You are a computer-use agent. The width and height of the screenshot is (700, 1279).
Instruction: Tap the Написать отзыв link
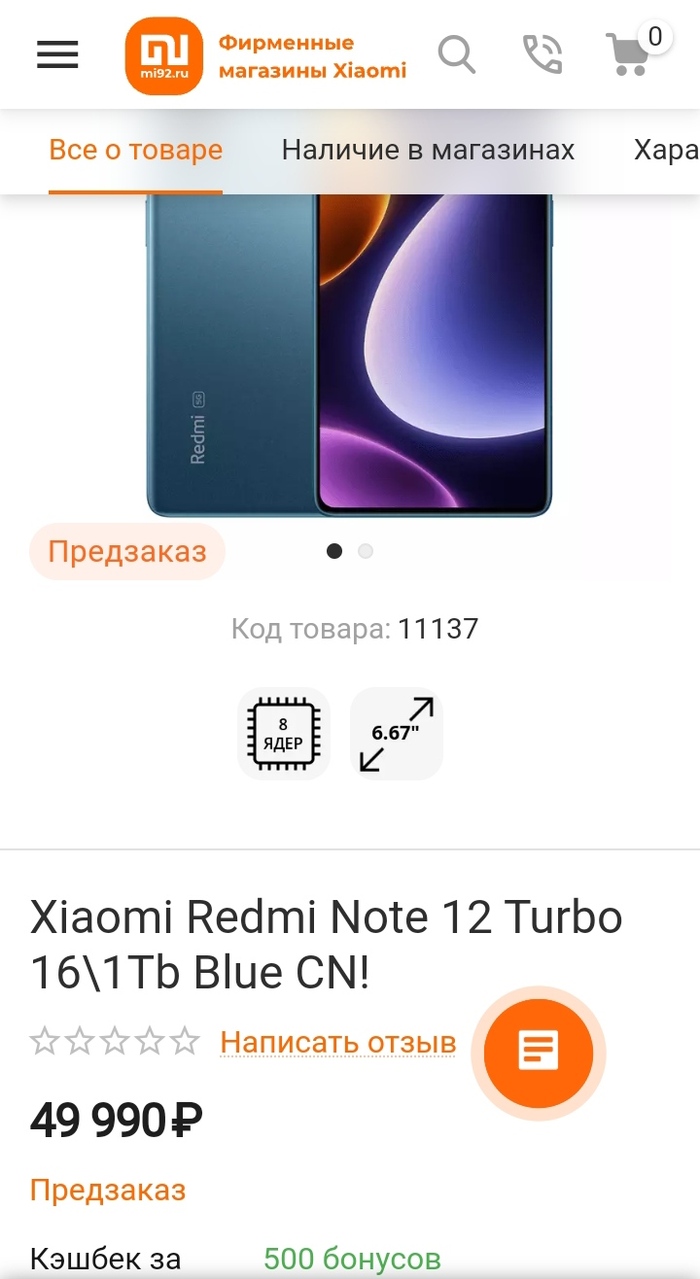coord(338,1042)
